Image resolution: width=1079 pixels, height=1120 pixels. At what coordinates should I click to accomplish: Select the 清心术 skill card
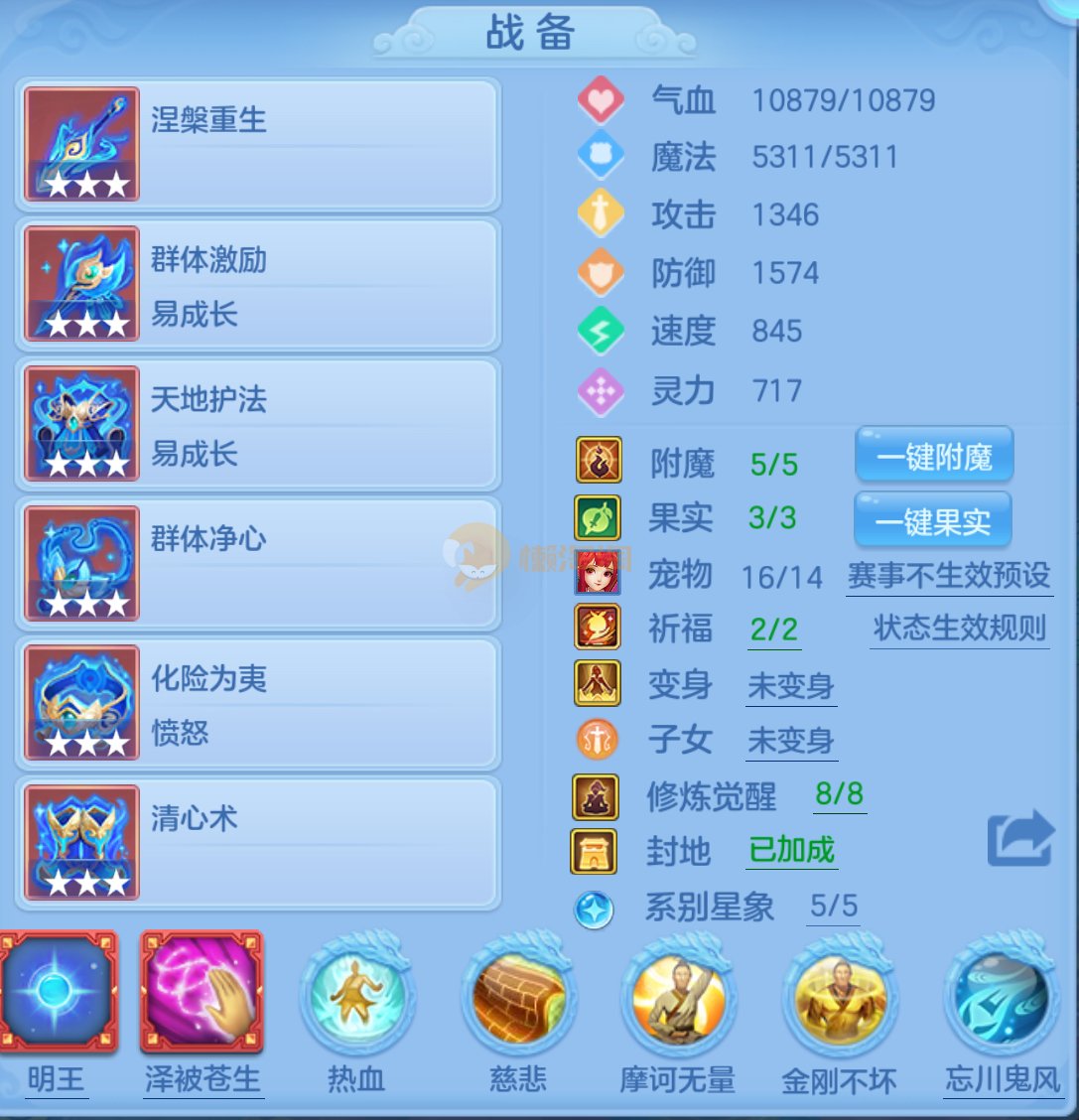pos(258,843)
